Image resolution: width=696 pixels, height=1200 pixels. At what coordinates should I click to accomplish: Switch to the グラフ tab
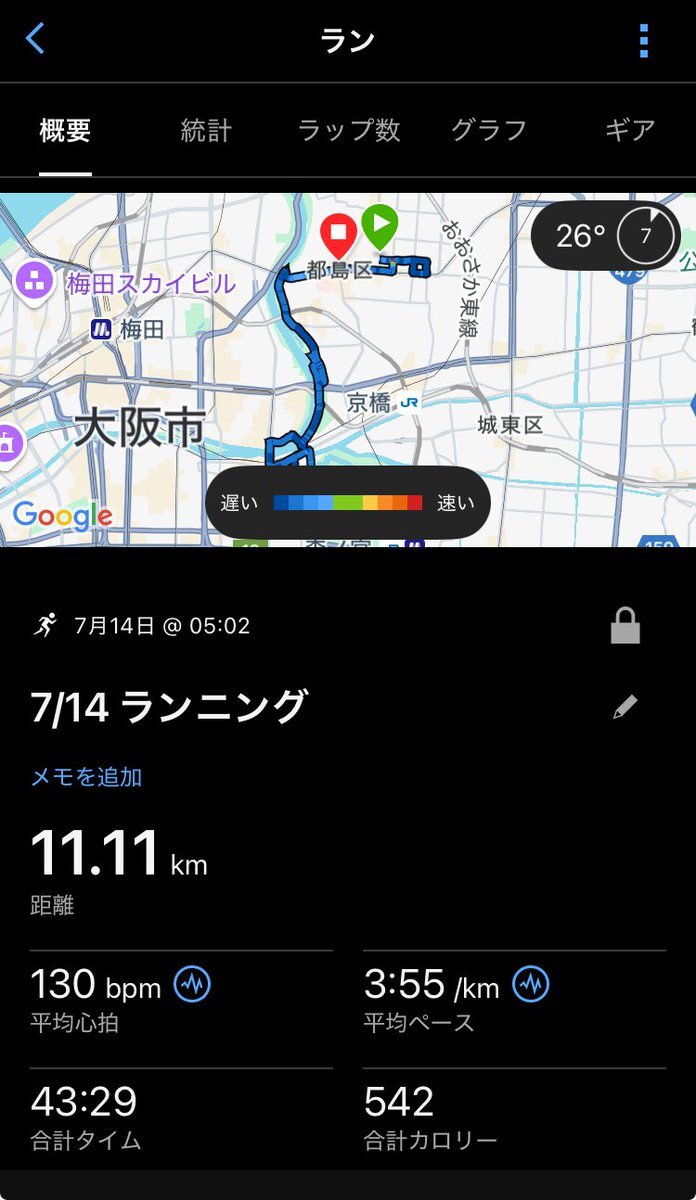point(488,130)
